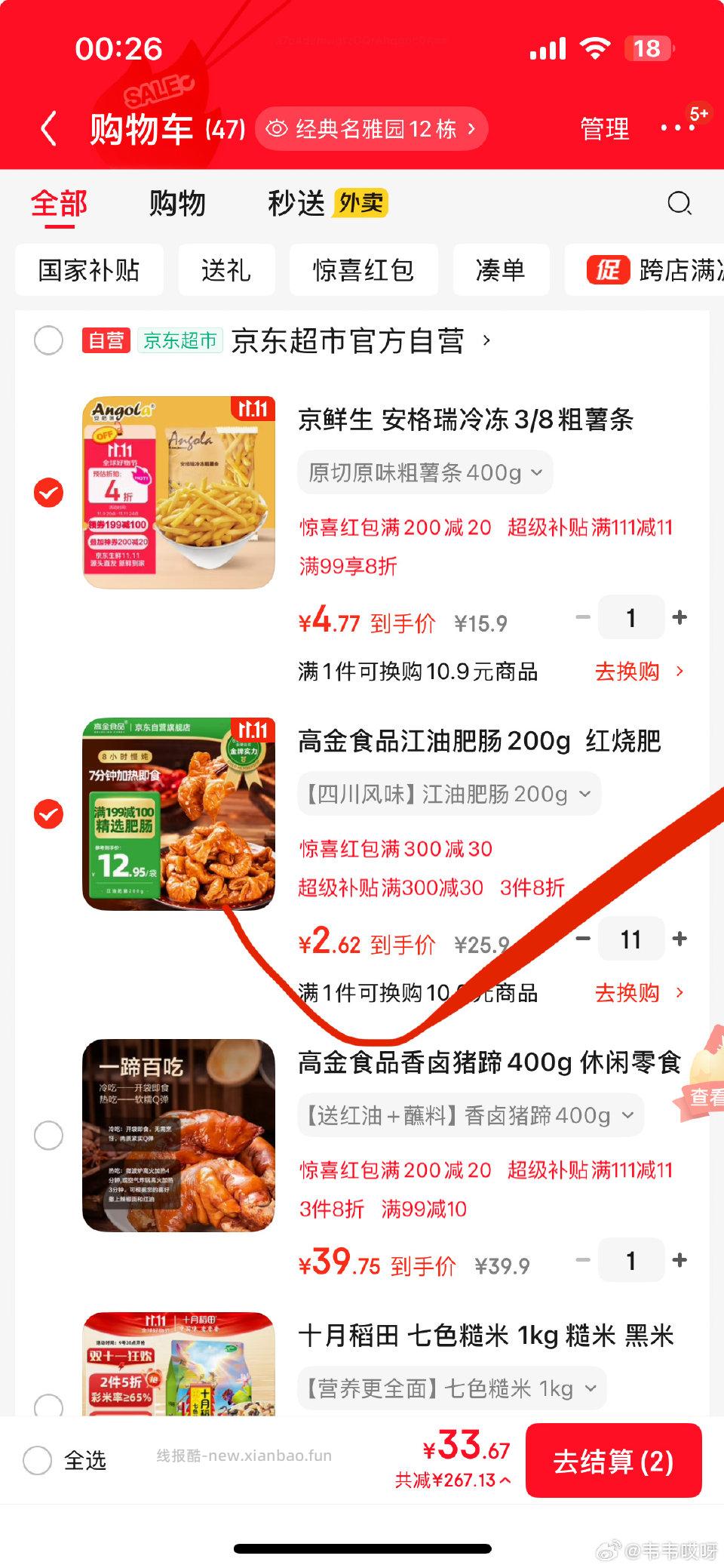This screenshot has height=1568, width=724.
Task: Uncheck the 安格瑞冷冻粗薯条 item
Action: 50,491
